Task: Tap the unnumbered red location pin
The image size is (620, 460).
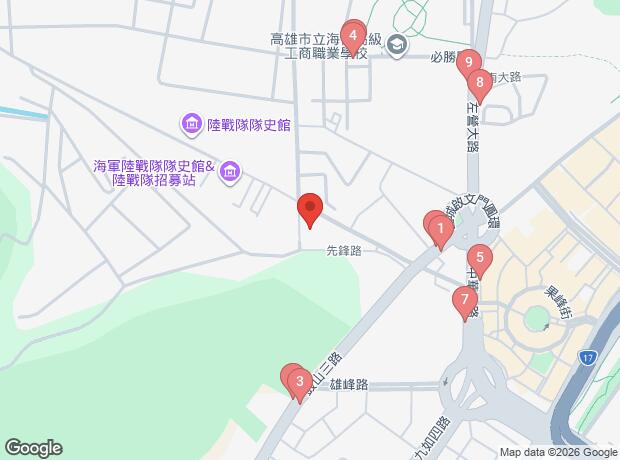Action: 310,210
